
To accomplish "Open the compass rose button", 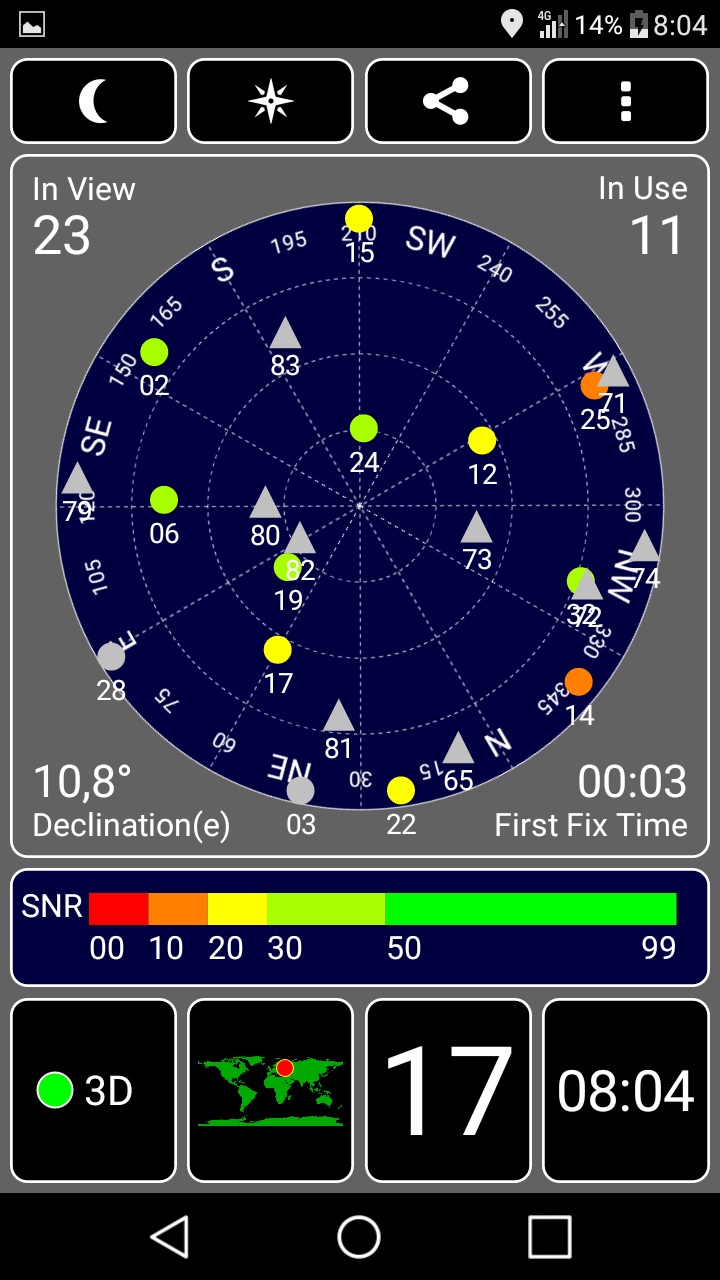I will [x=271, y=101].
